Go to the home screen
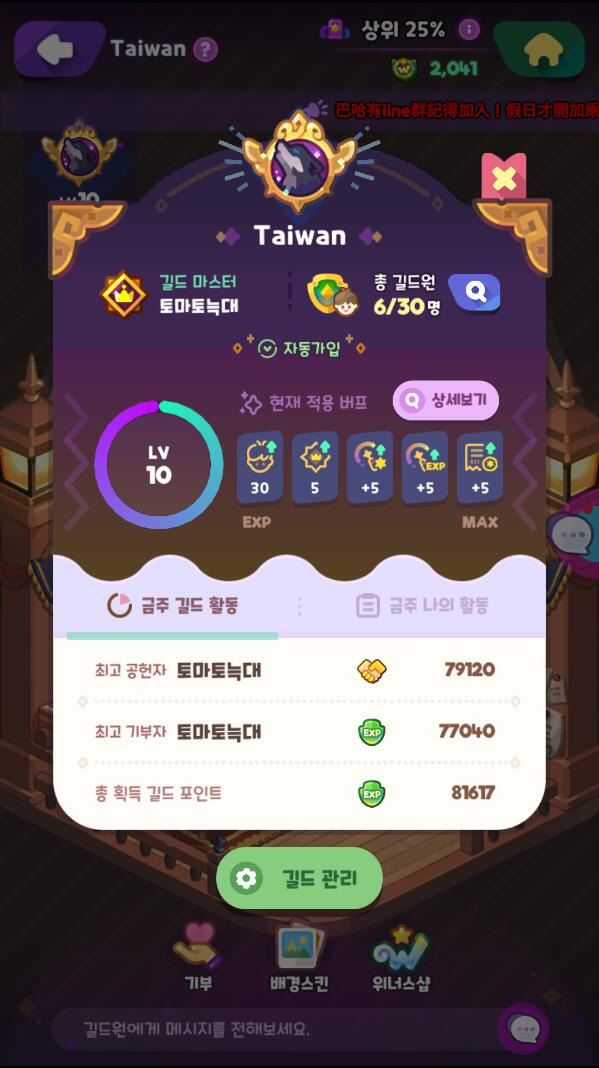The width and height of the screenshot is (599, 1068). [542, 49]
